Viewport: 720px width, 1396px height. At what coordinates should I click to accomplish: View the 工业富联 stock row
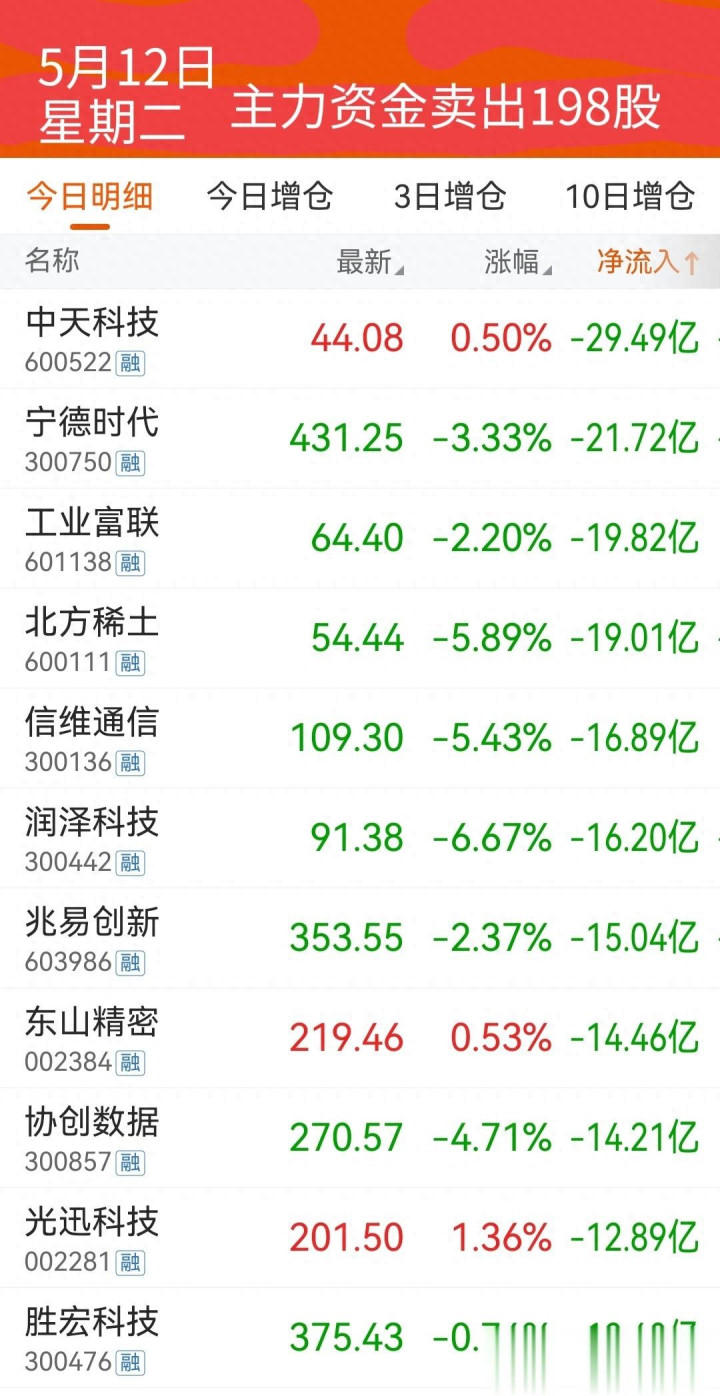point(360,539)
